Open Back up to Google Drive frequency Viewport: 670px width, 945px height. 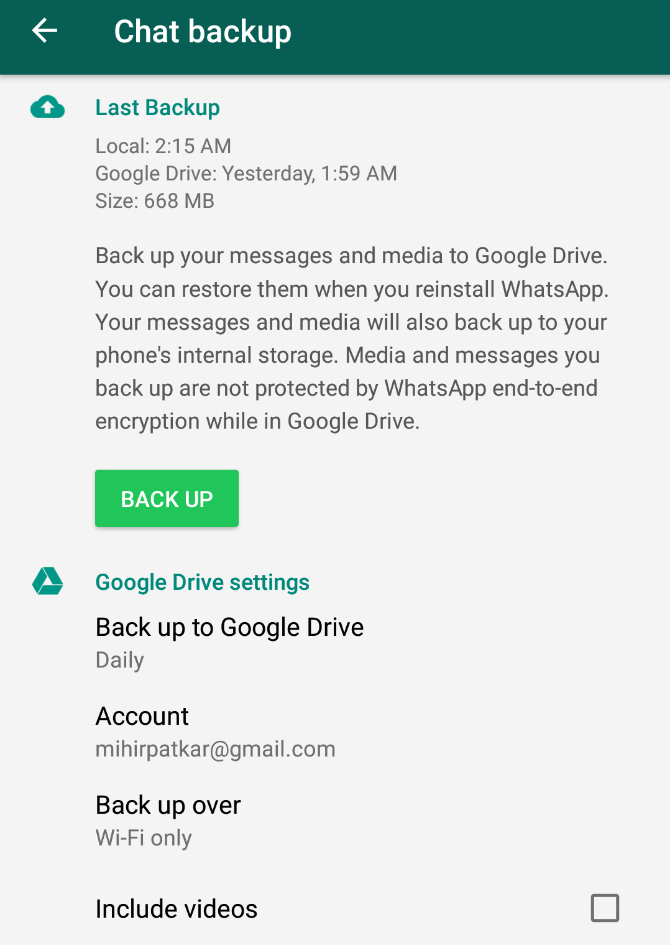(x=229, y=642)
